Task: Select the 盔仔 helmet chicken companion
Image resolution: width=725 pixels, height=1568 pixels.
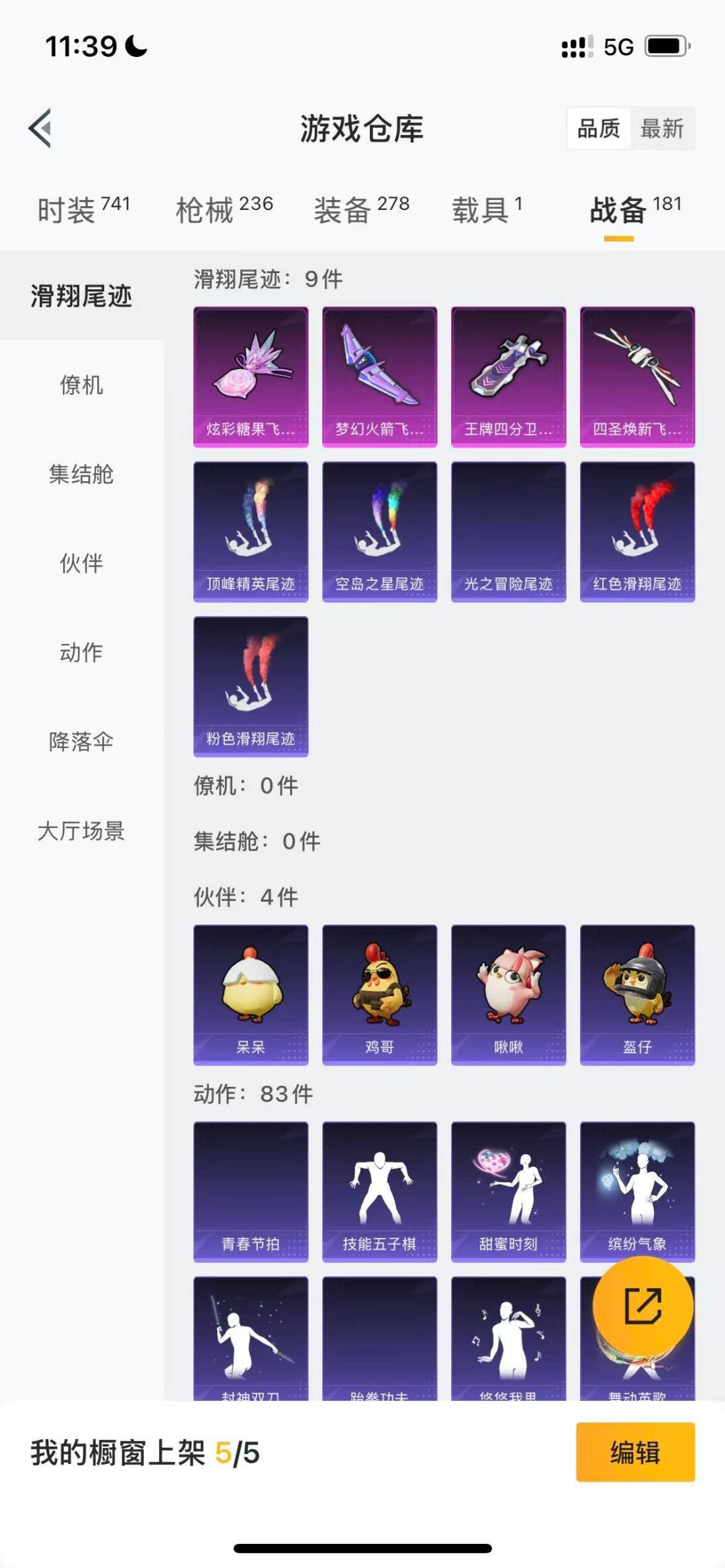Action: pyautogui.click(x=636, y=993)
